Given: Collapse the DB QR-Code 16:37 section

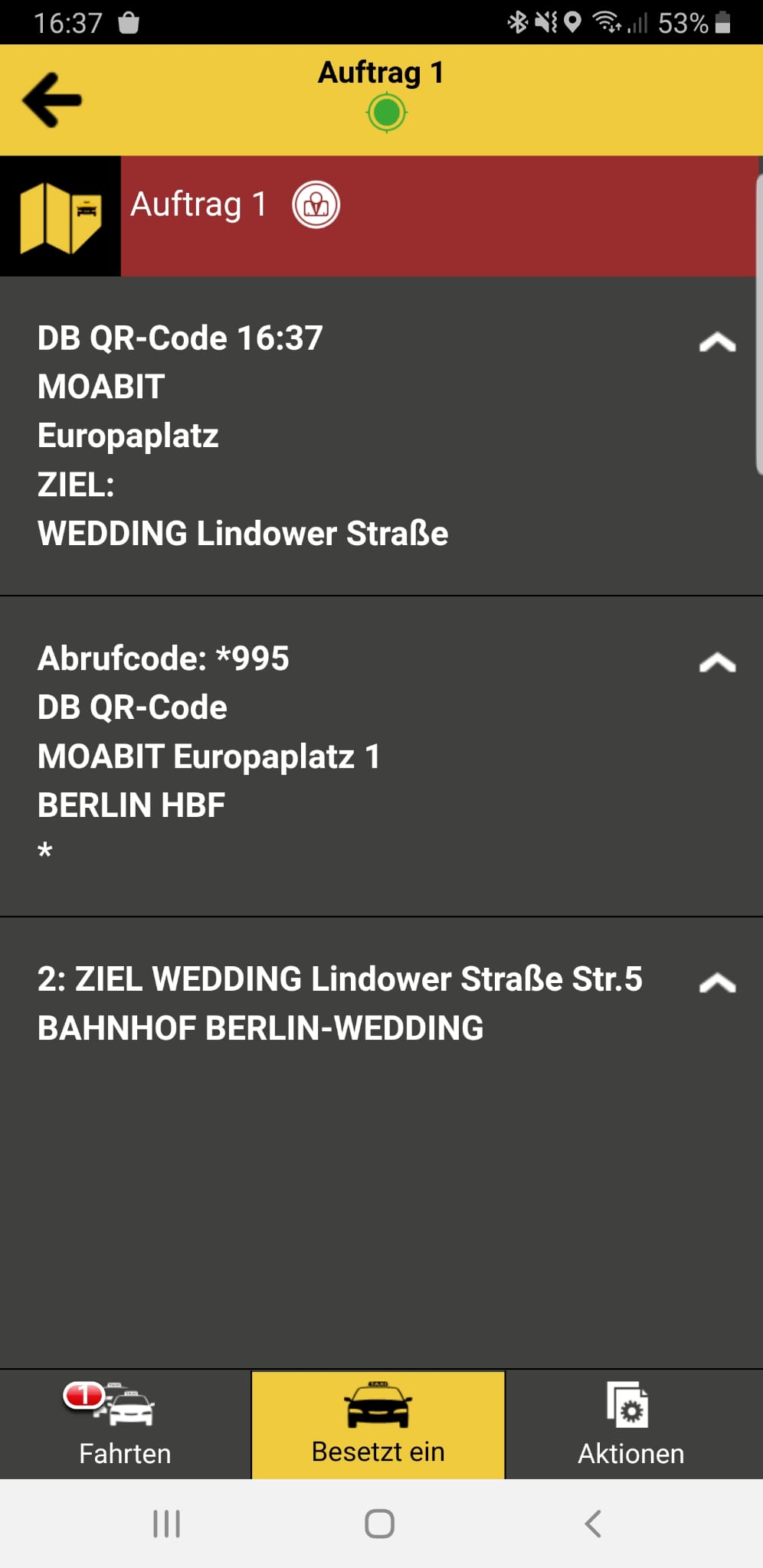Looking at the screenshot, I should (717, 341).
